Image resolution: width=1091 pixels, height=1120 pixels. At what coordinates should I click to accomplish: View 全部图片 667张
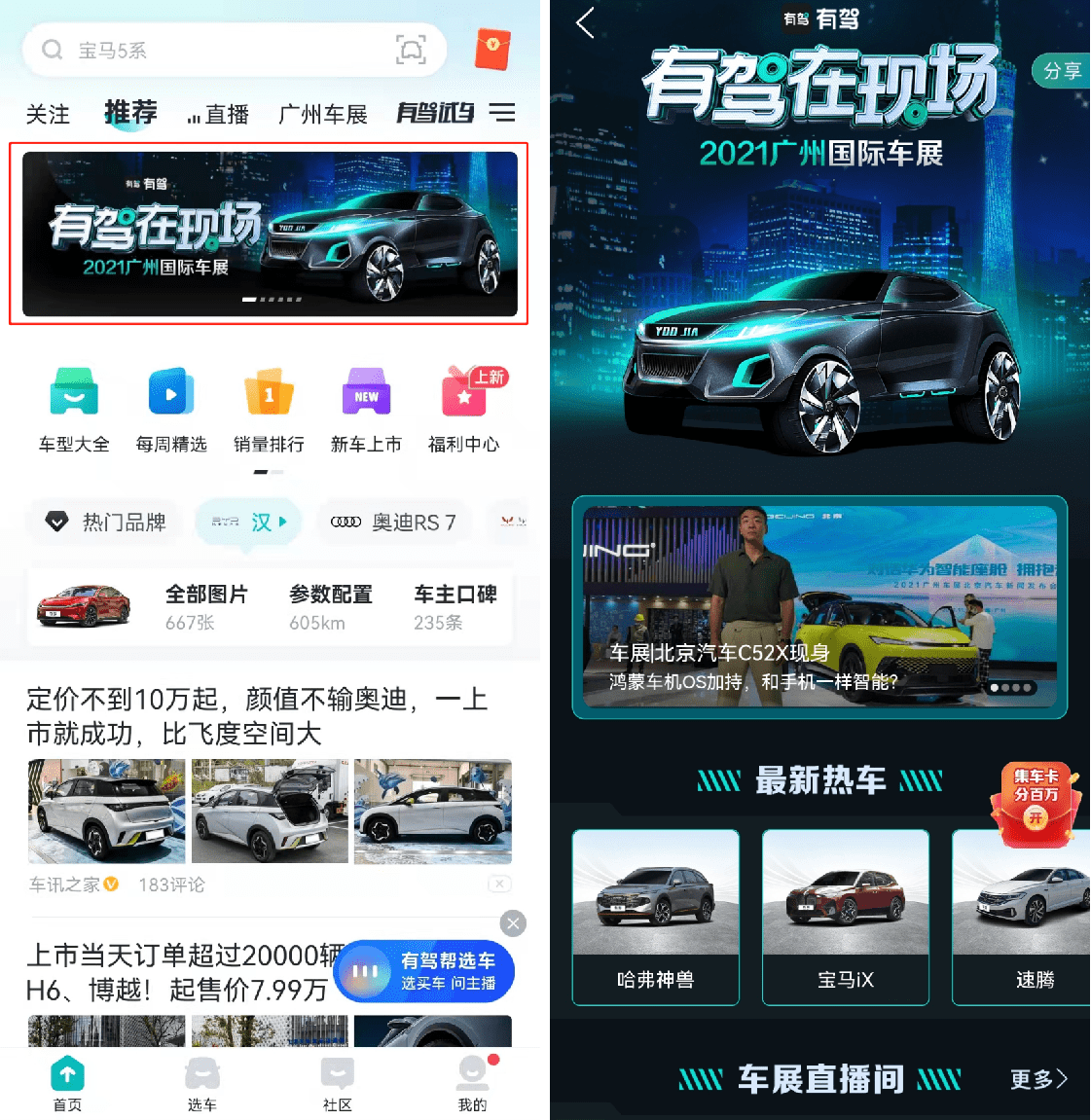coord(206,607)
